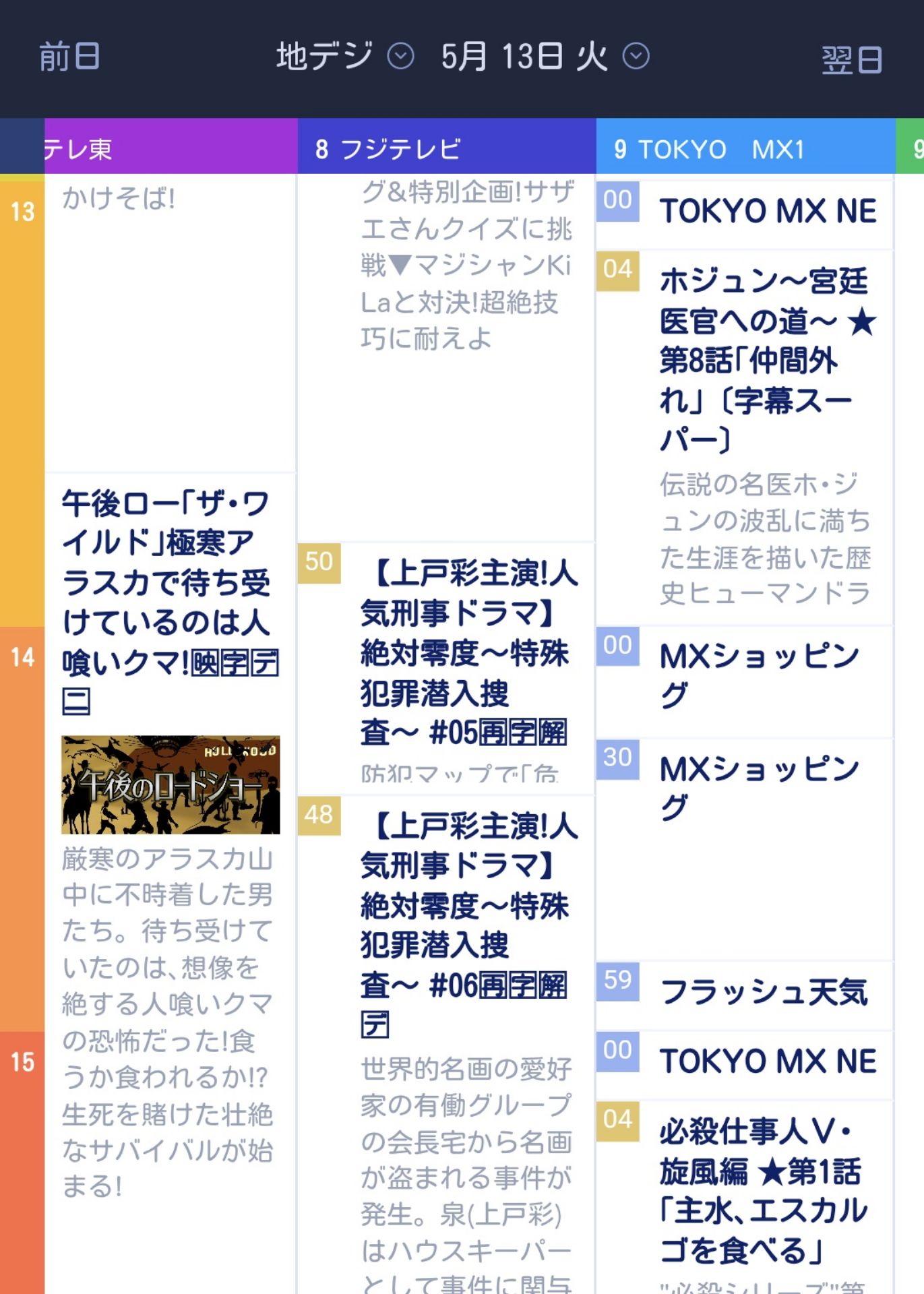924x1294 pixels.
Task: Open the 15:00 TOKYO MX NE program
Action: pyautogui.click(x=767, y=1061)
